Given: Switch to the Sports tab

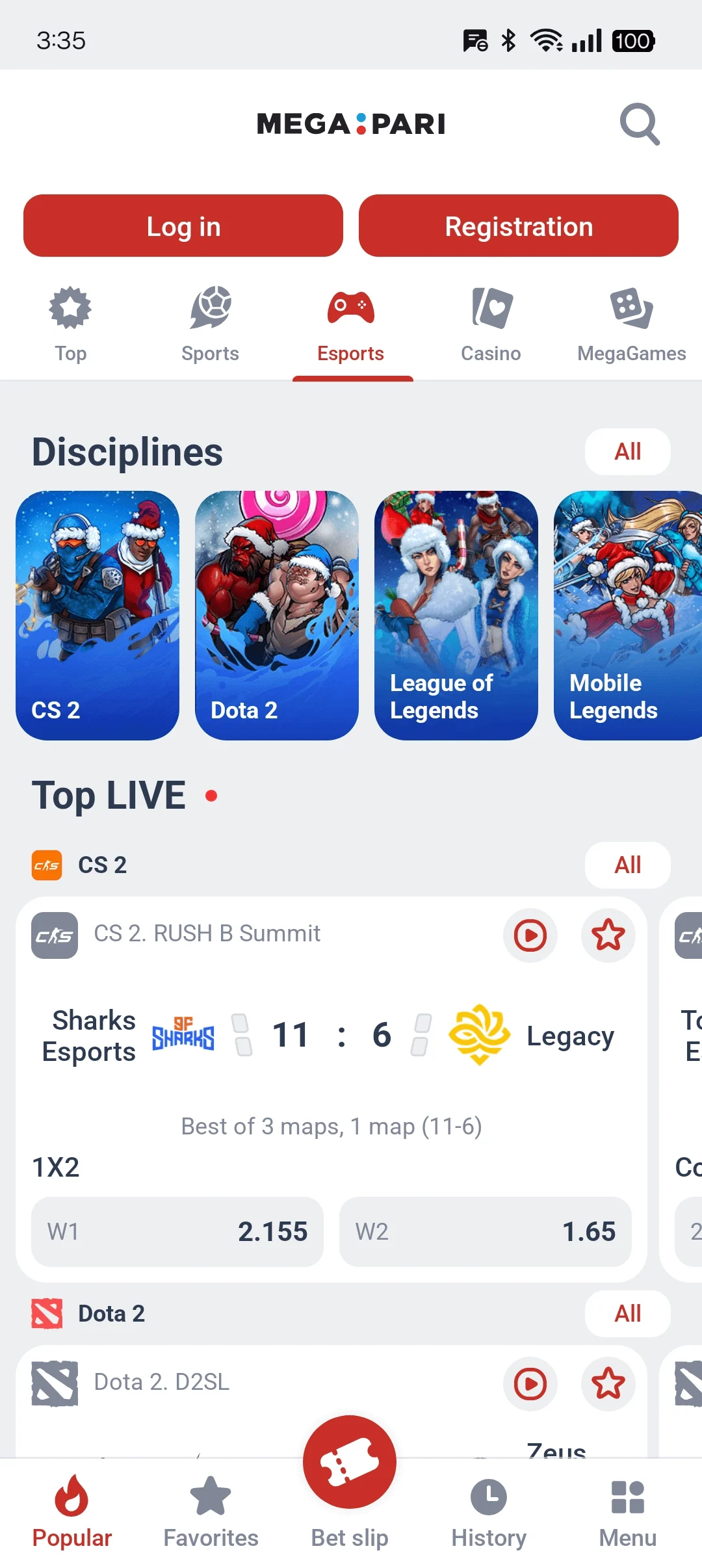Looking at the screenshot, I should (210, 324).
